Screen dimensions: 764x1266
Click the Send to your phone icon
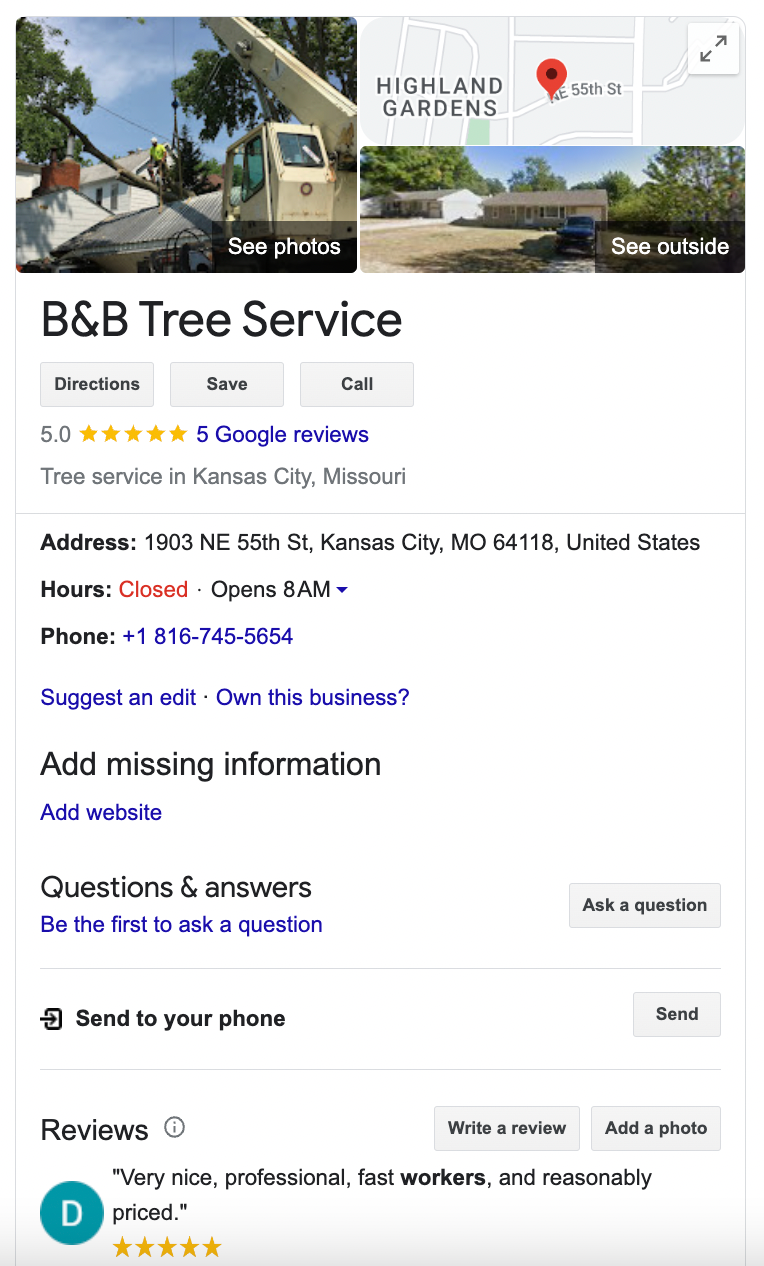point(51,1018)
